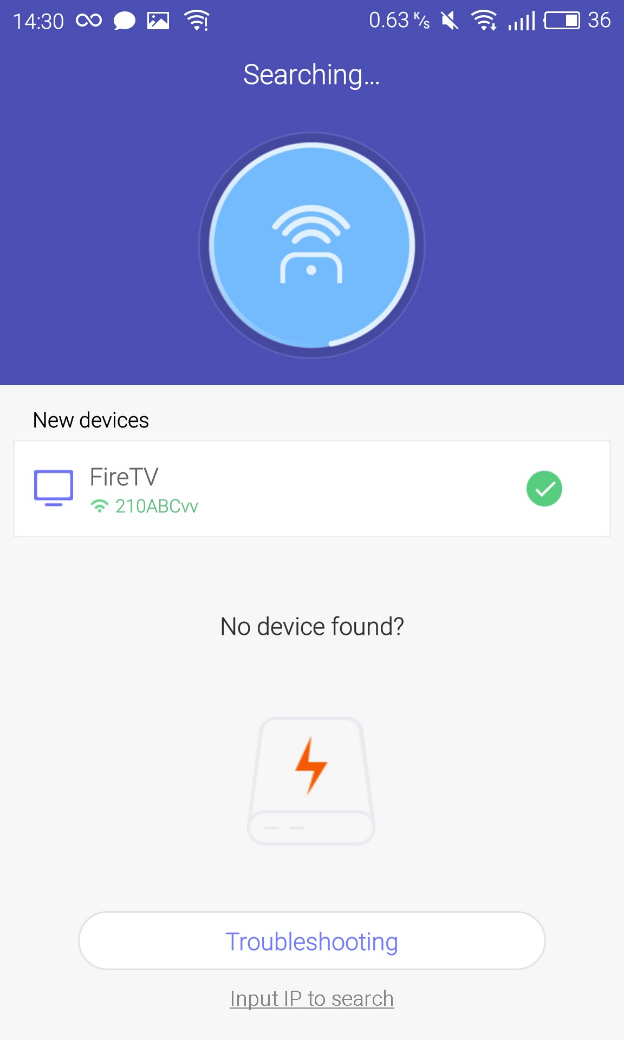624x1040 pixels.
Task: Open the Troubleshooting button
Action: coord(312,941)
